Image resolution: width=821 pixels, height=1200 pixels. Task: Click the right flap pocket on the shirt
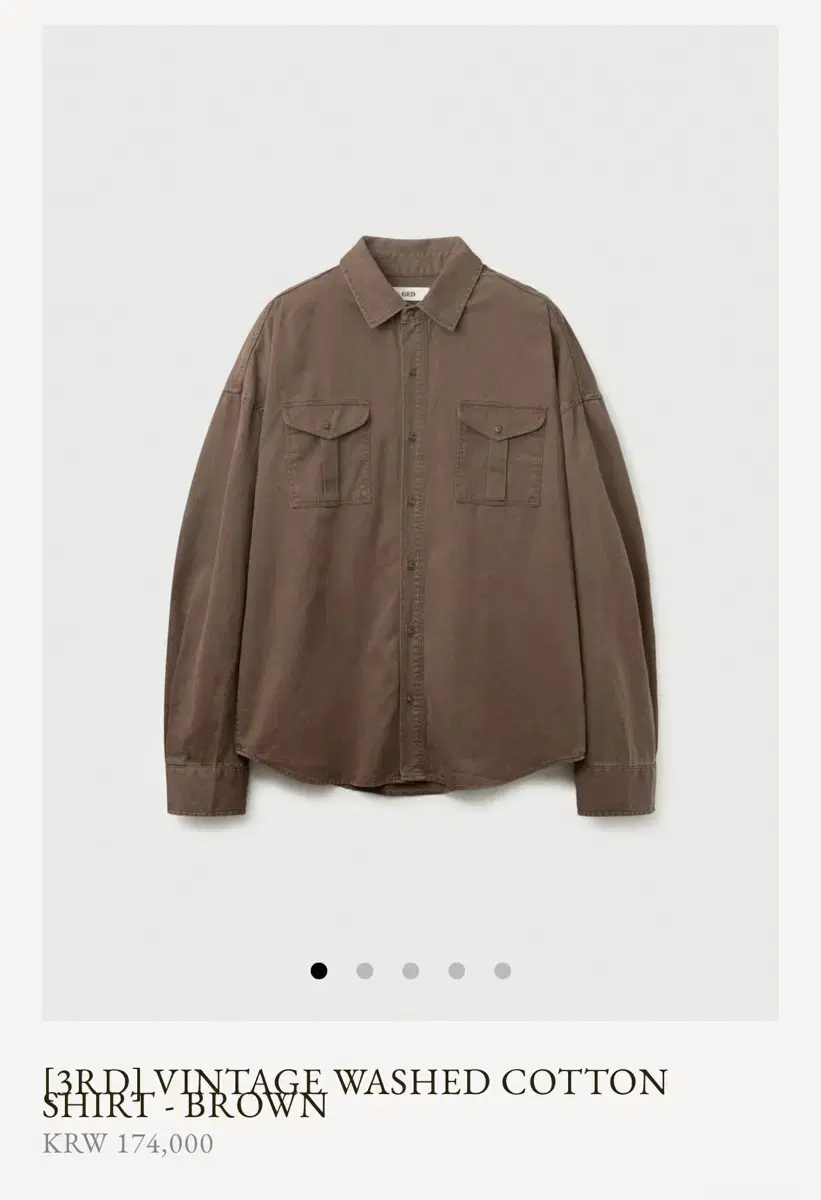click(500, 450)
